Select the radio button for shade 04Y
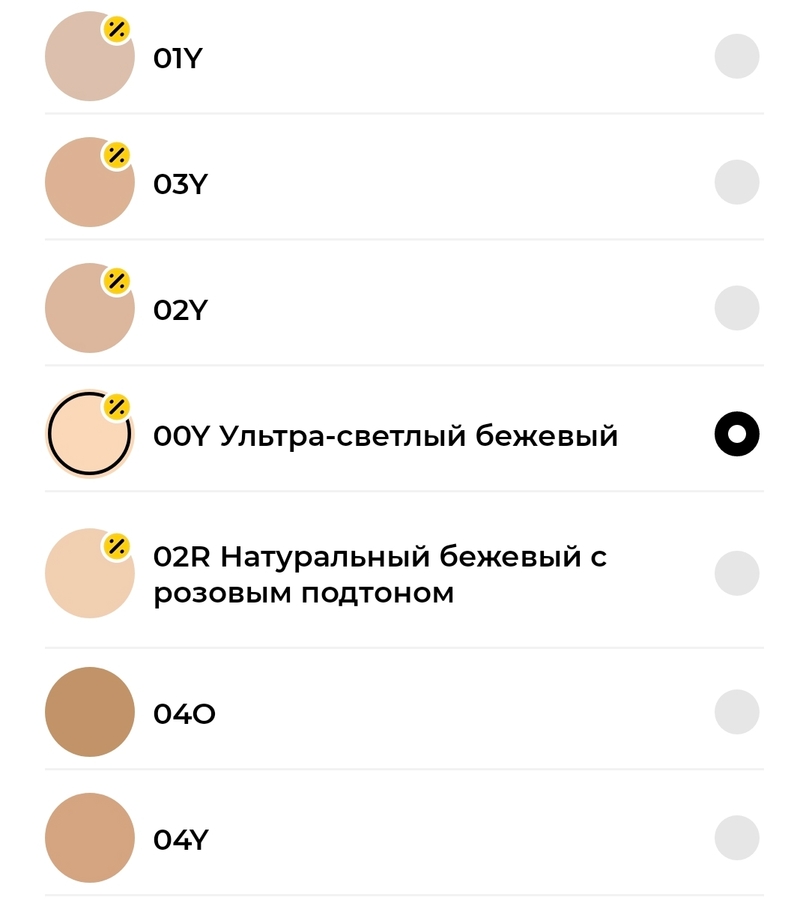Image resolution: width=809 pixels, height=900 pixels. point(737,839)
